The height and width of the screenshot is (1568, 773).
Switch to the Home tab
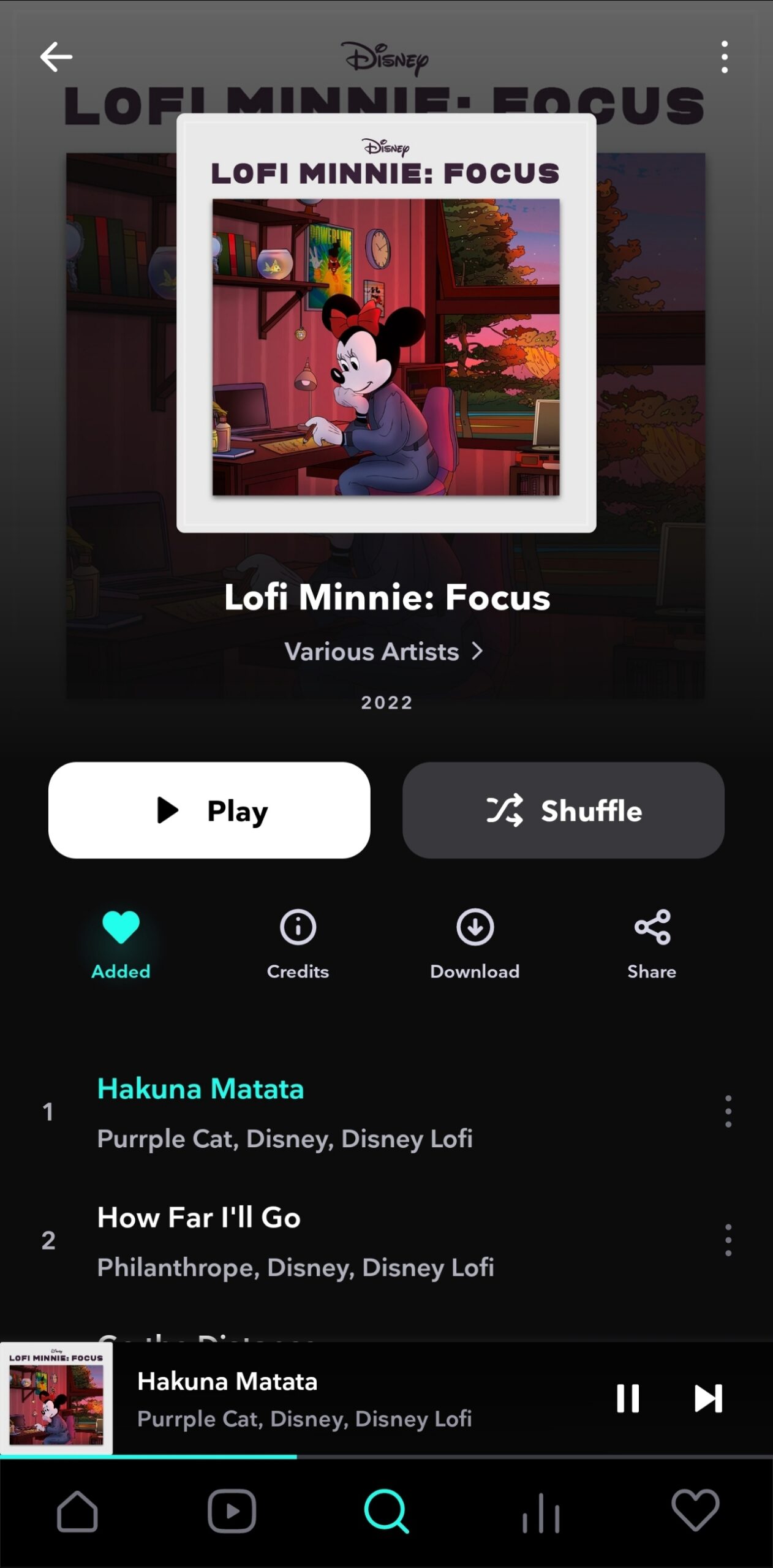coord(77,1510)
